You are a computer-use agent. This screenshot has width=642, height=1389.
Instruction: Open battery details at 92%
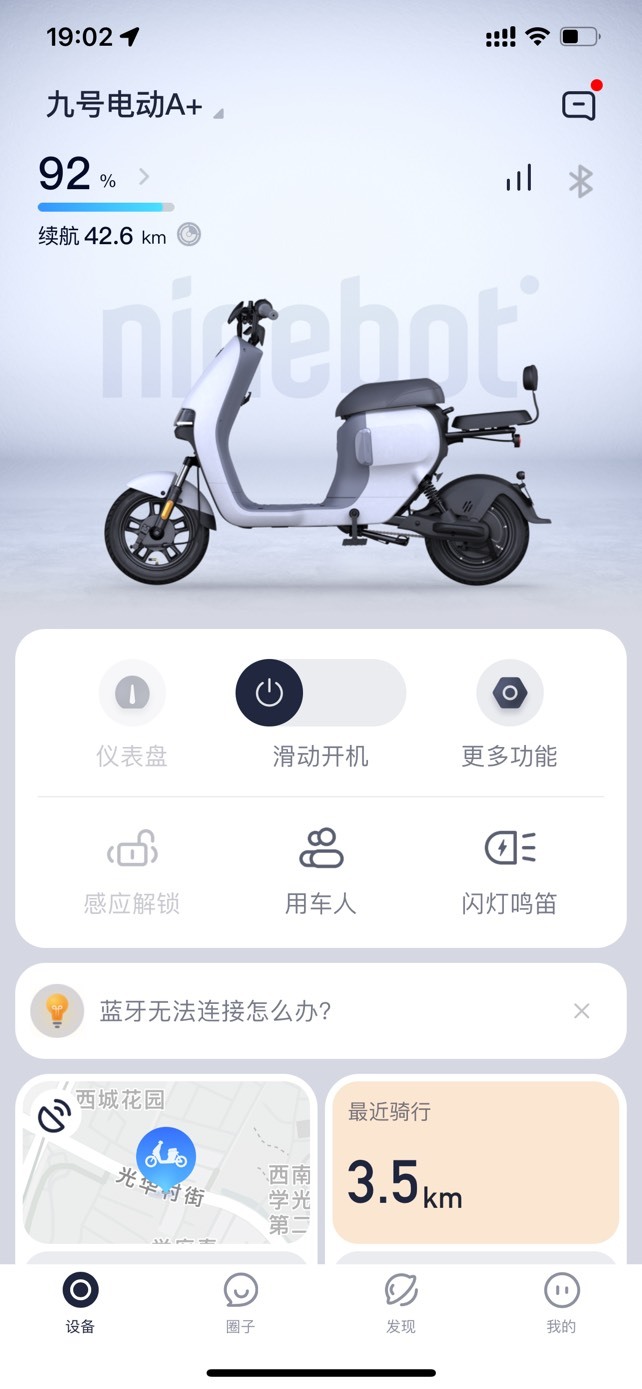pos(94,176)
